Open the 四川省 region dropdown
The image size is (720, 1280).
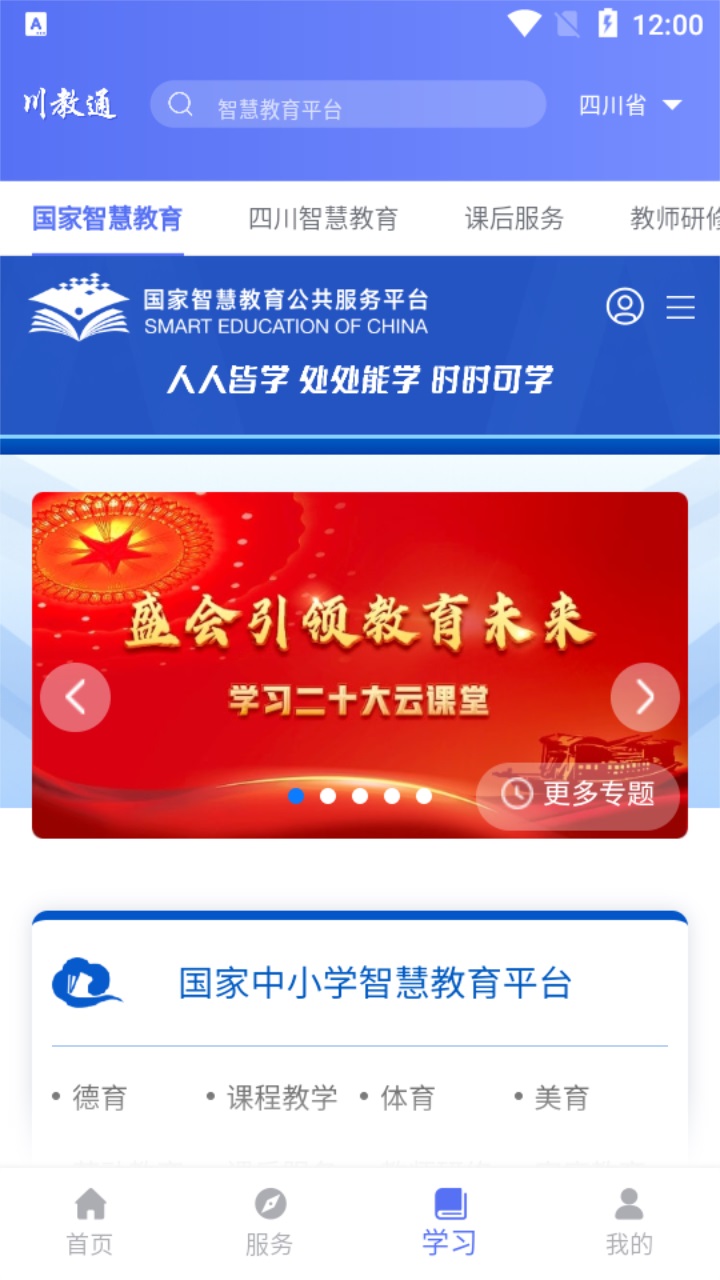click(630, 105)
